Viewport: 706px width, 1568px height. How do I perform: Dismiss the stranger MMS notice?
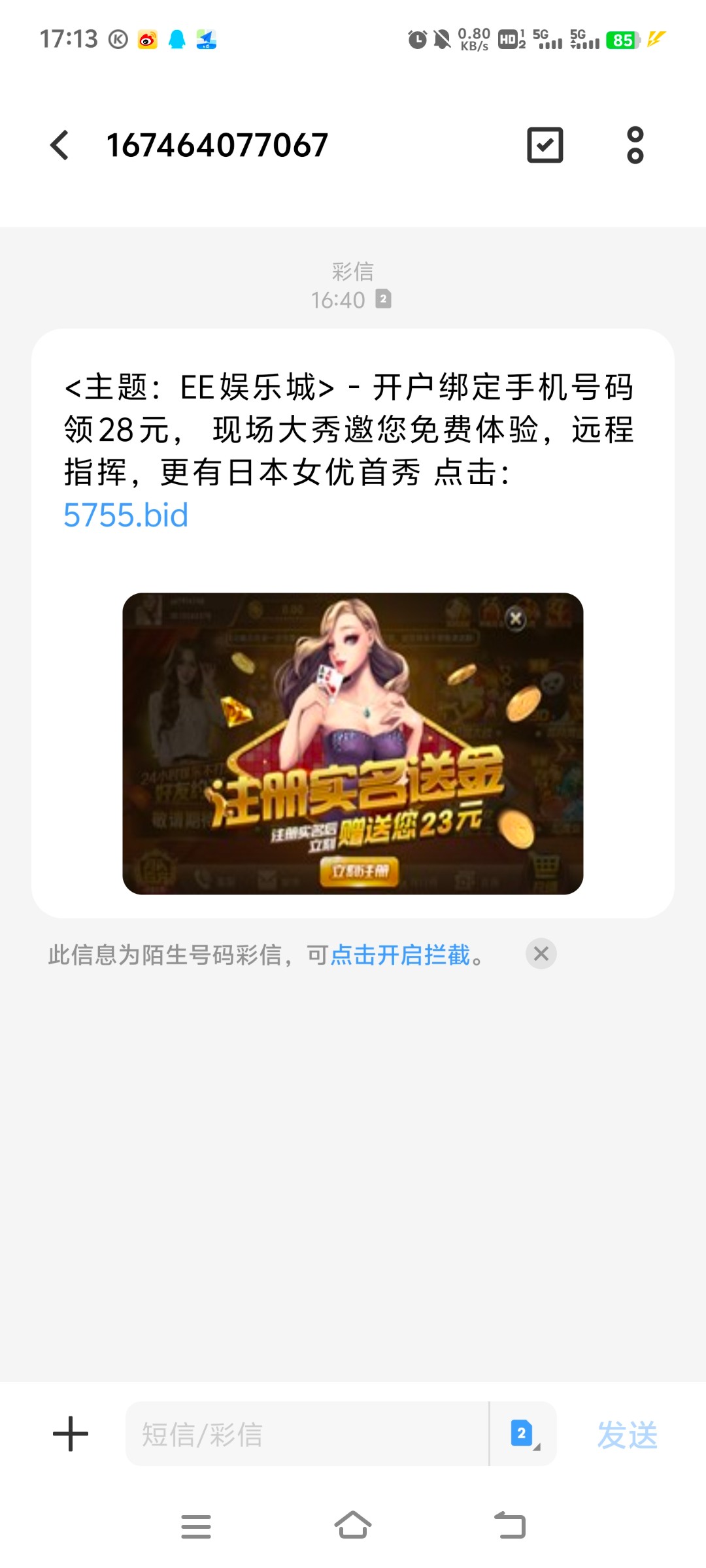(x=541, y=954)
